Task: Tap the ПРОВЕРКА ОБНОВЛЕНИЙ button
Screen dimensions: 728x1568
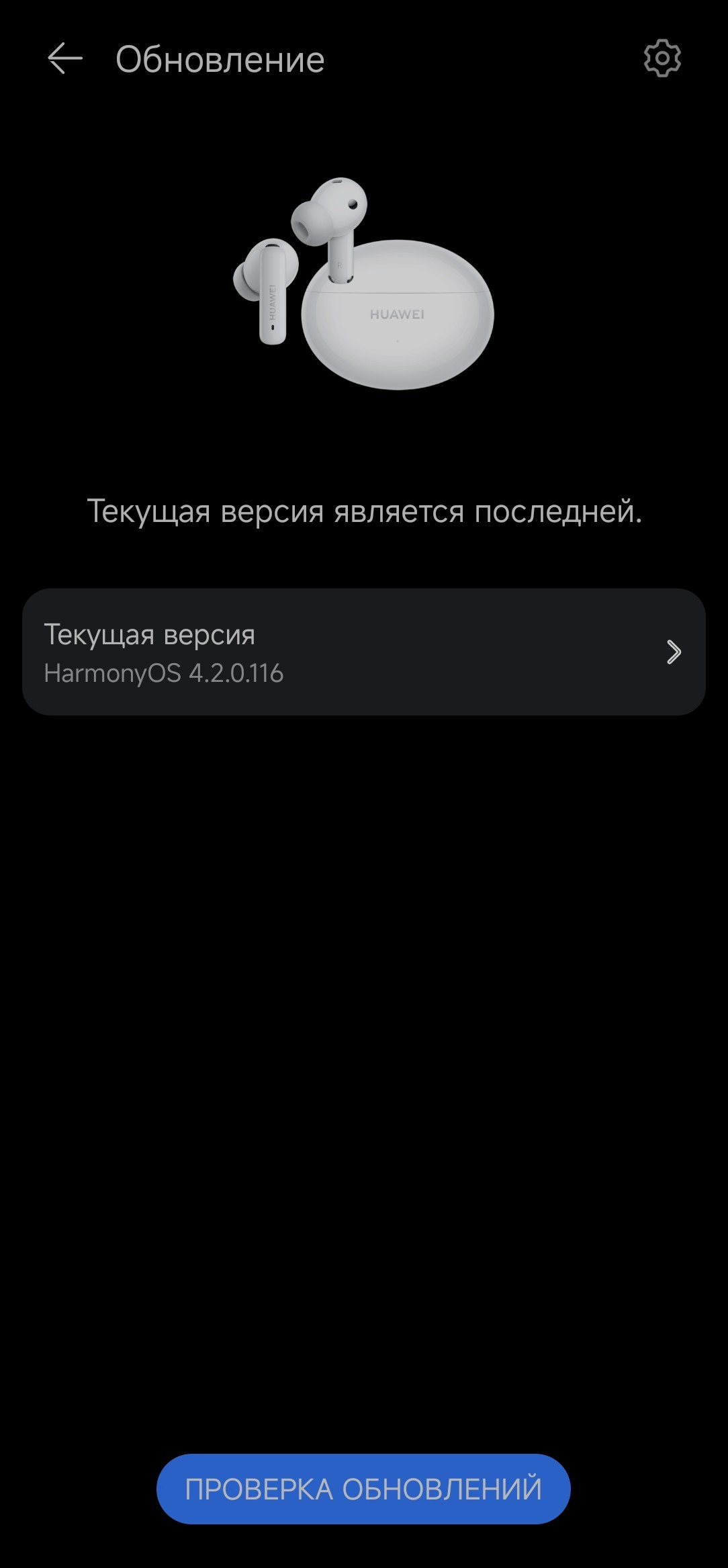Action: [363, 1489]
